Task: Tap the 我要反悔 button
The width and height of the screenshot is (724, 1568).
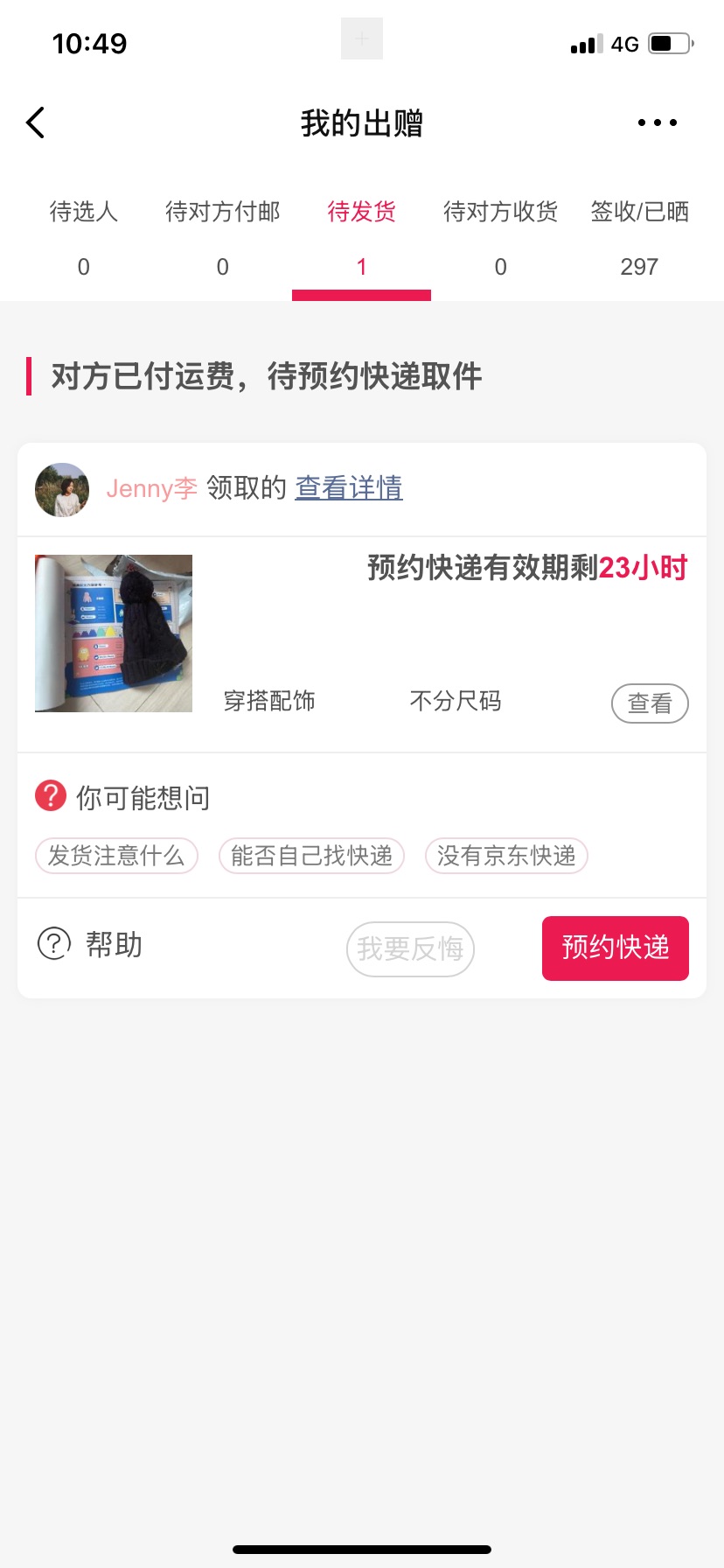Action: point(410,948)
